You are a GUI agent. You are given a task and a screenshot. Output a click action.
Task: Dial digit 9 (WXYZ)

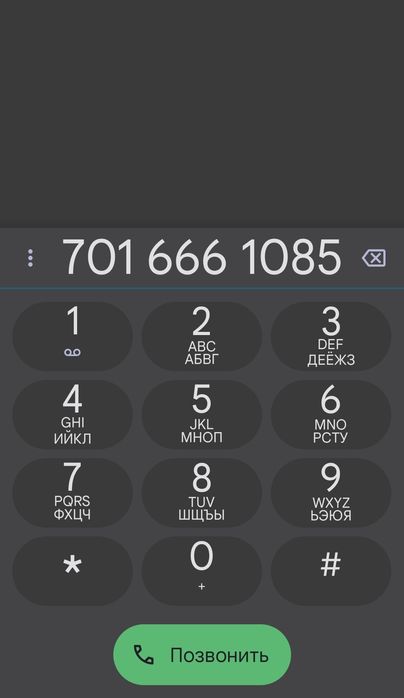click(331, 493)
